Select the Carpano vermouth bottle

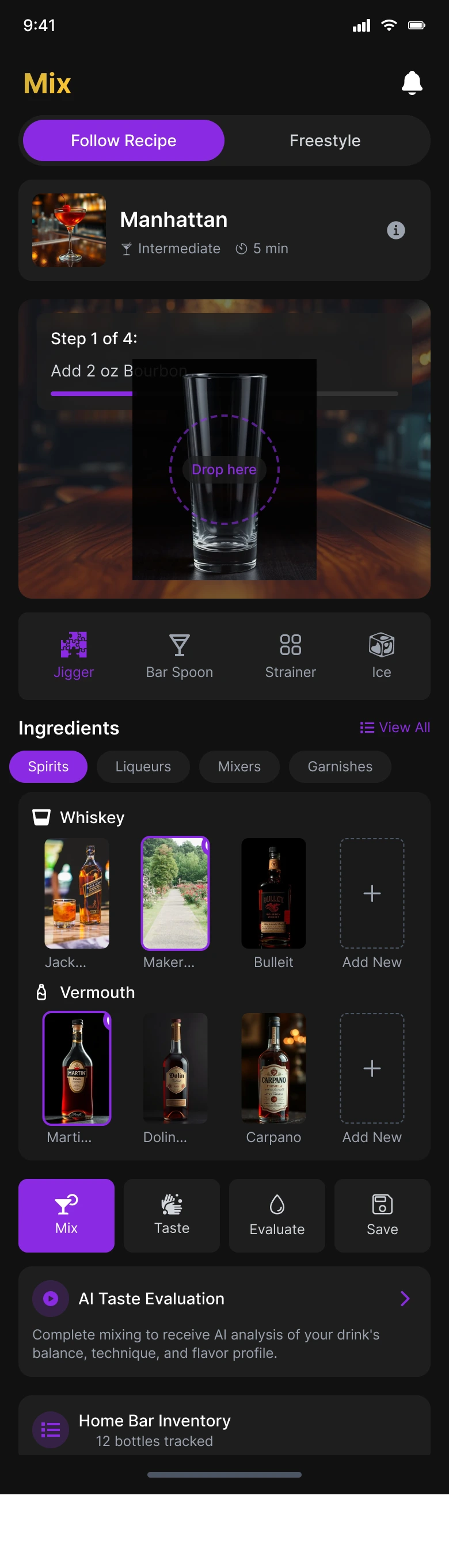(x=274, y=1068)
